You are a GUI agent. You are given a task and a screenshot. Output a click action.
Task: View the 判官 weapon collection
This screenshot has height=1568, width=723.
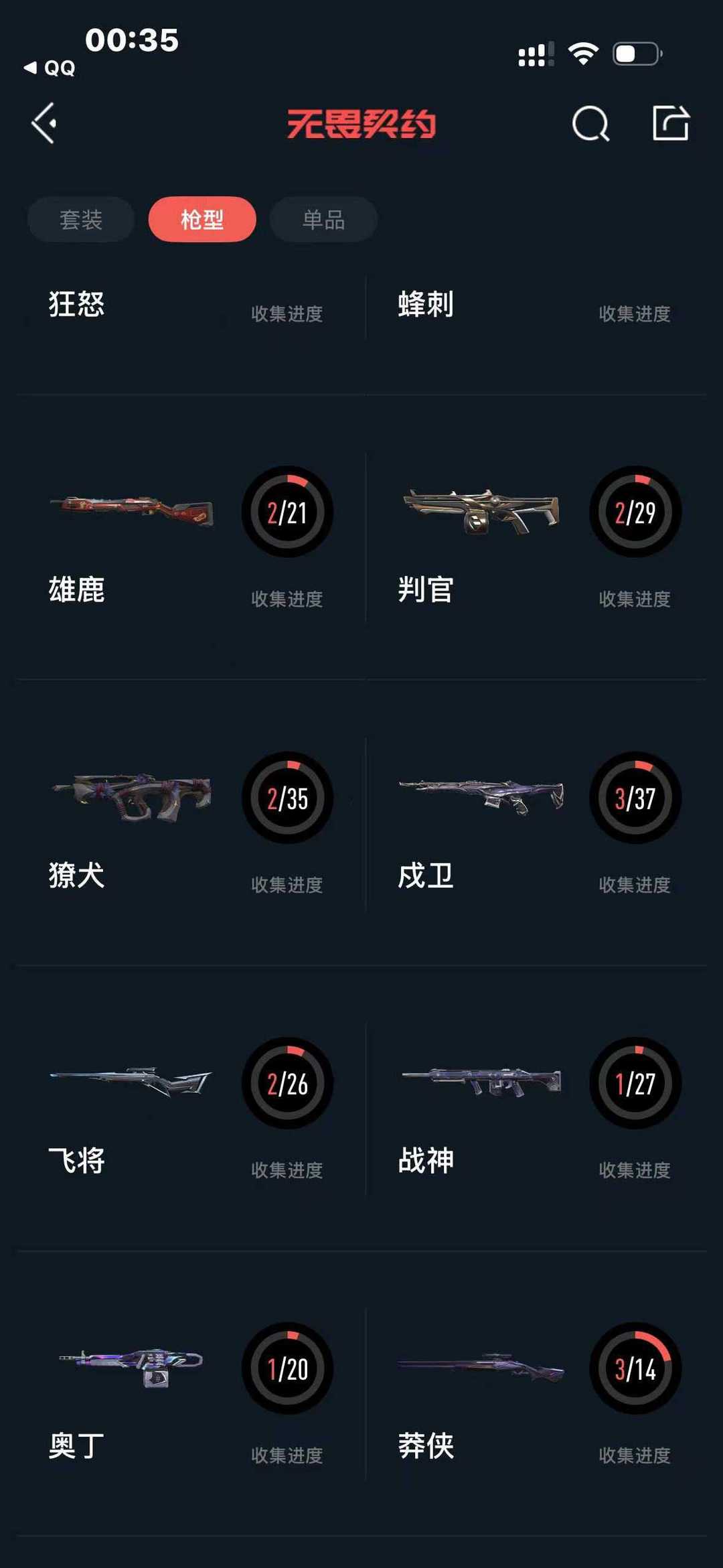coord(536,537)
